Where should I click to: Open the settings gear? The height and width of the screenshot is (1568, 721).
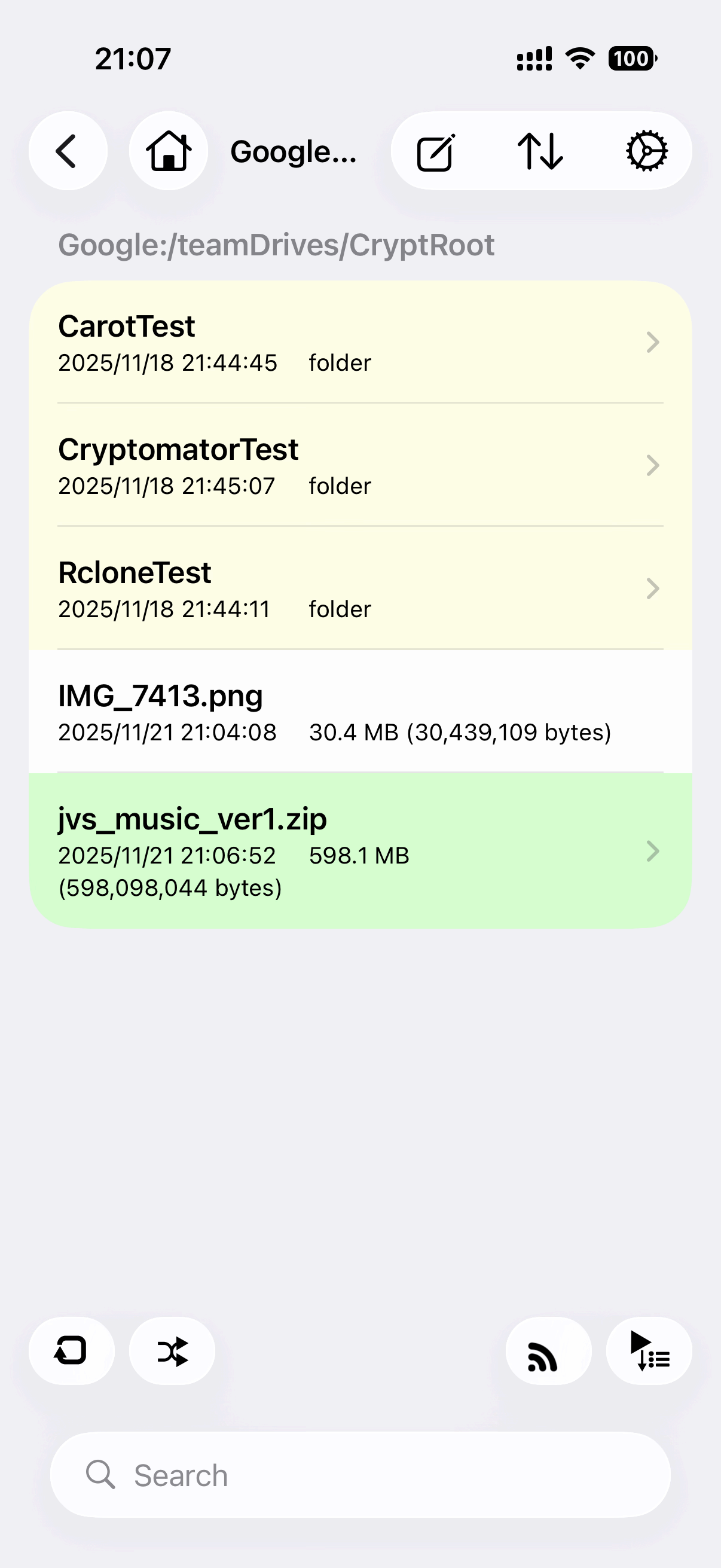(646, 151)
